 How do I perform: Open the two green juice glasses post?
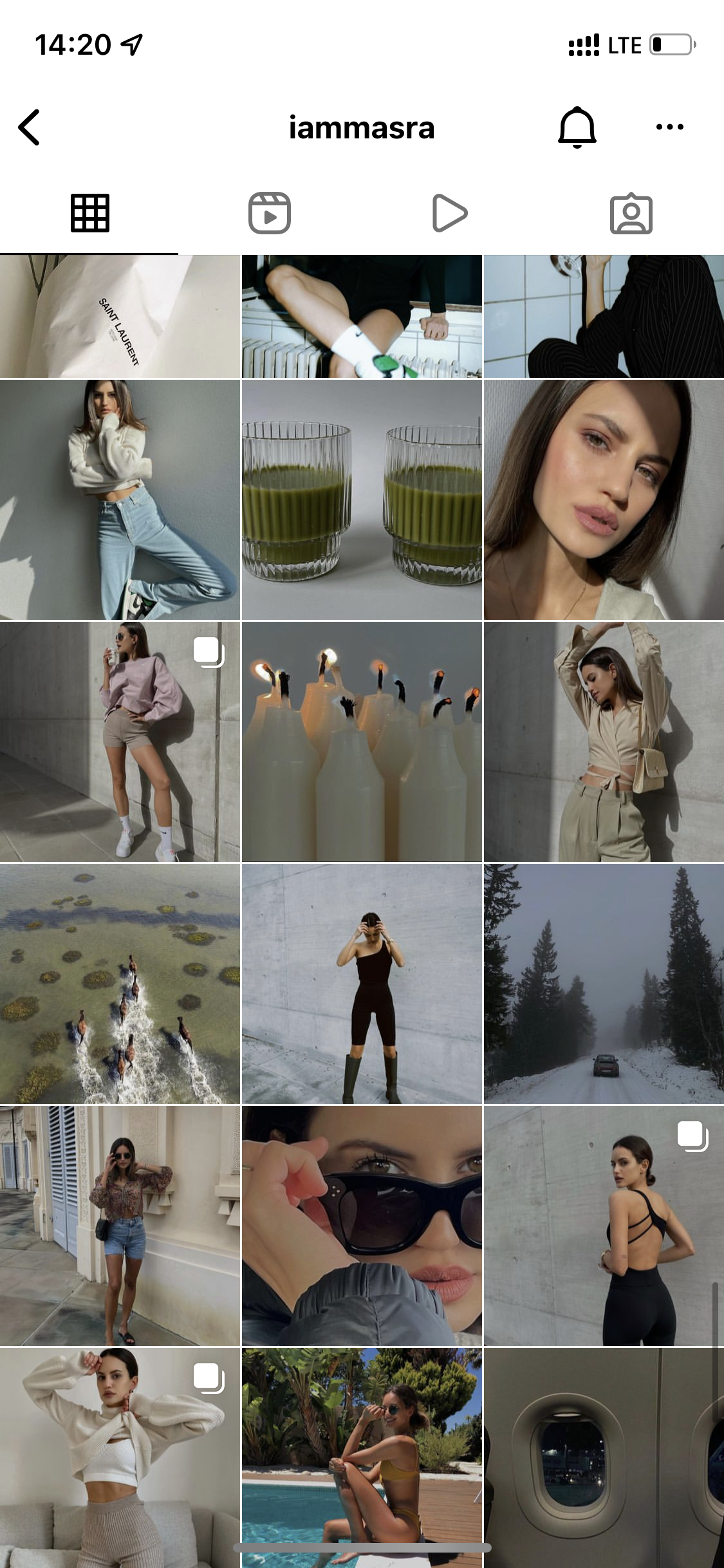point(362,499)
